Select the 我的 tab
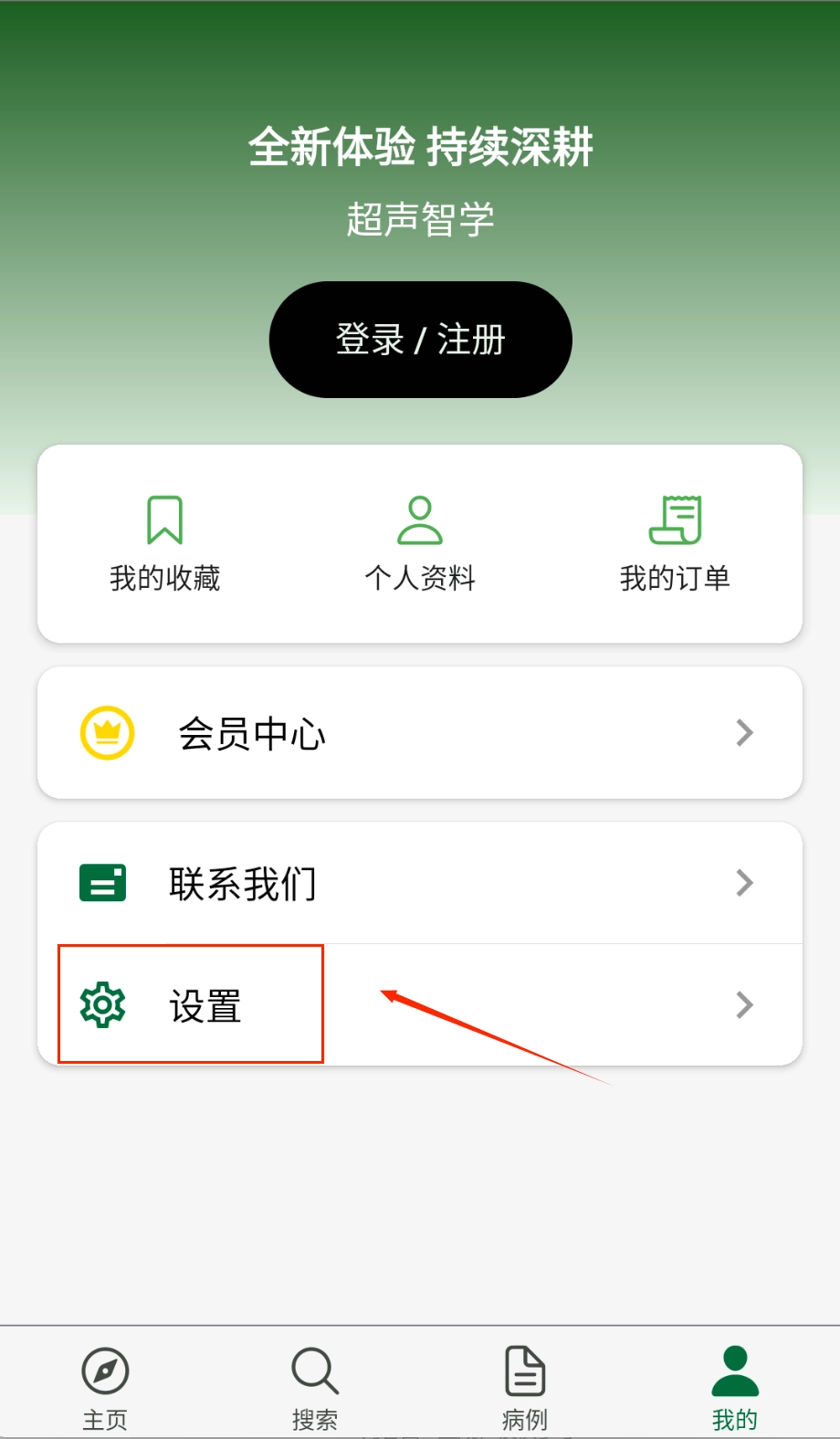840x1439 pixels. 735,1386
